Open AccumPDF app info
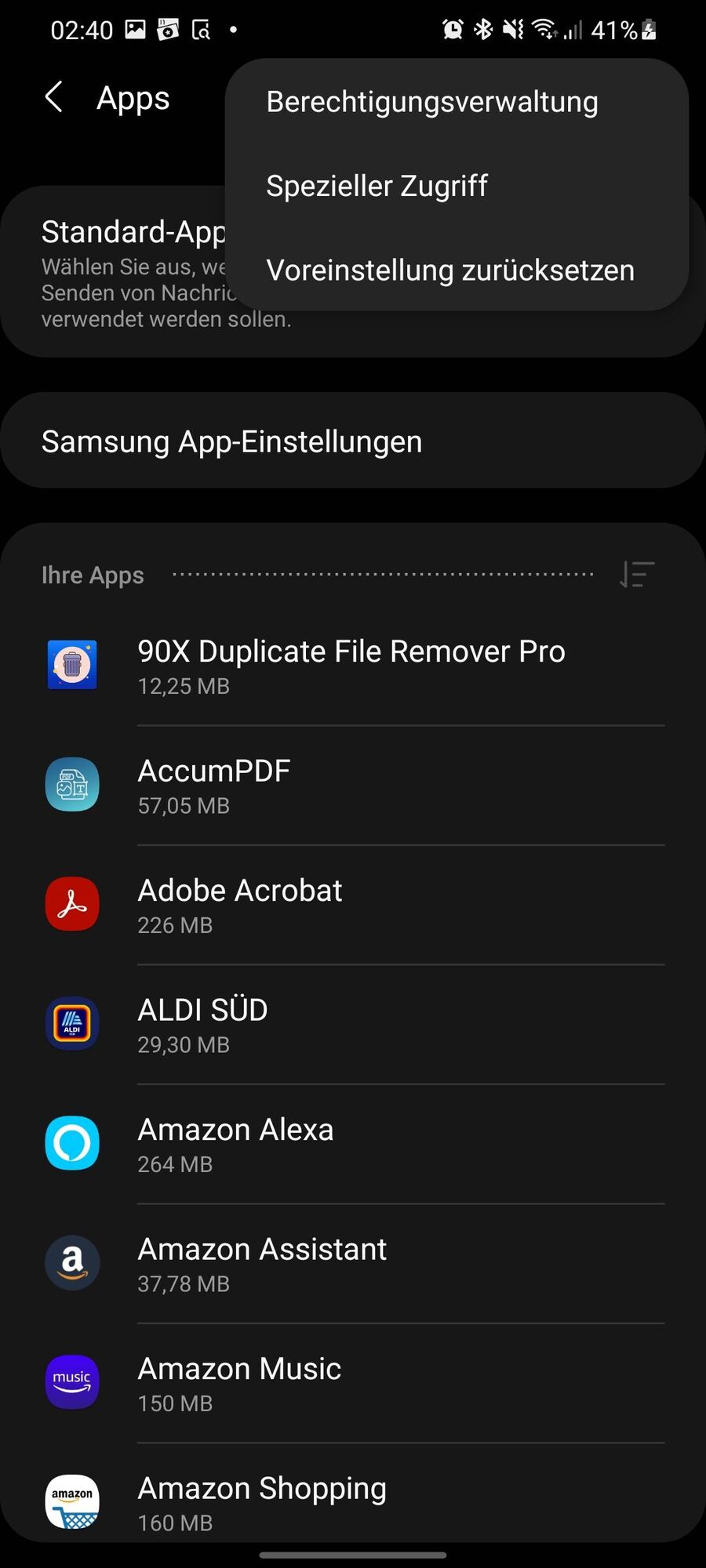 [x=353, y=786]
